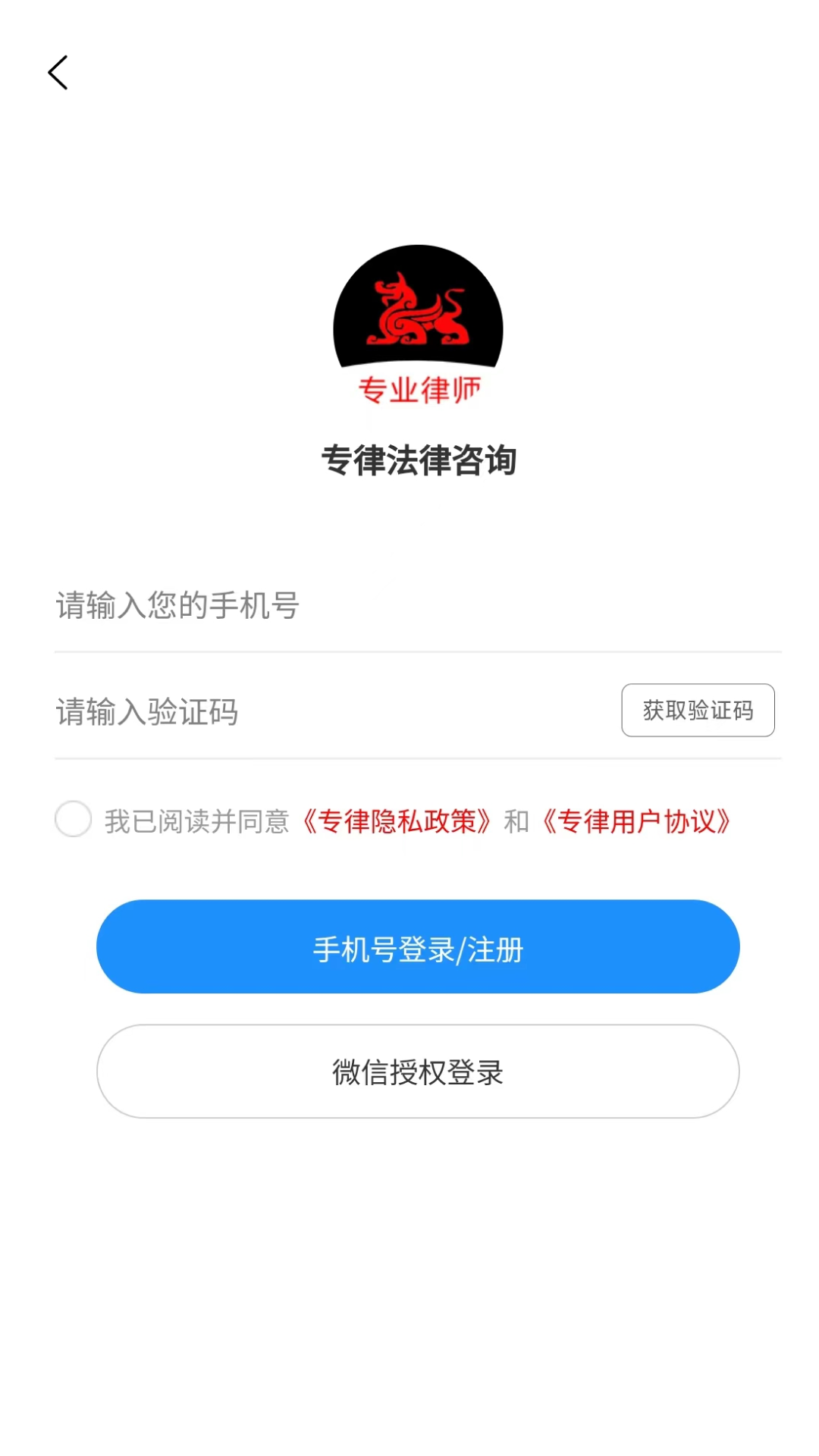The image size is (819, 1456).
Task: Request a code with 获取验证码
Action: [x=698, y=710]
